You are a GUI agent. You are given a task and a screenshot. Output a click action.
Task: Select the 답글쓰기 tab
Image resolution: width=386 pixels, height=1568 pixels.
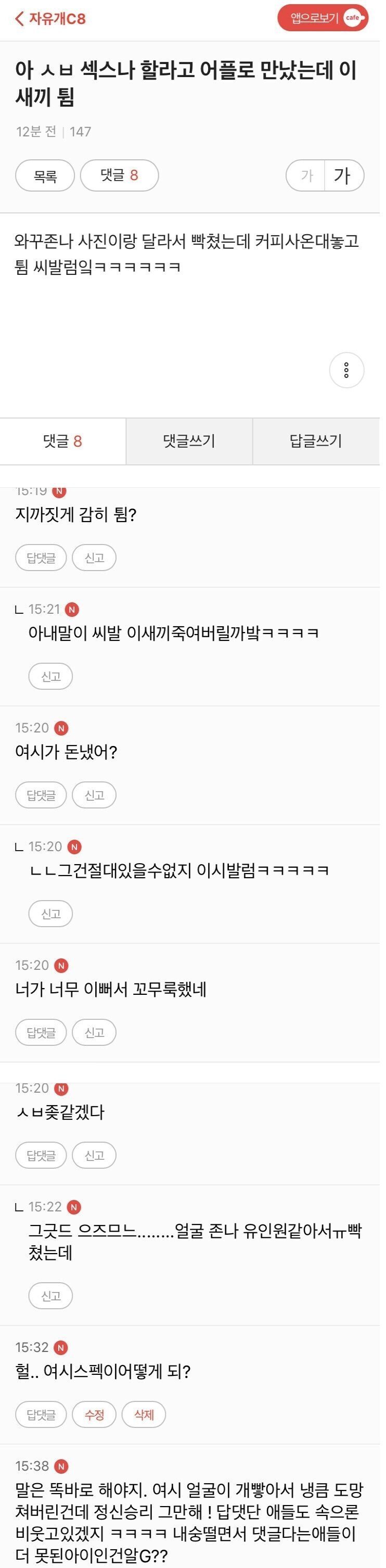[x=316, y=441]
